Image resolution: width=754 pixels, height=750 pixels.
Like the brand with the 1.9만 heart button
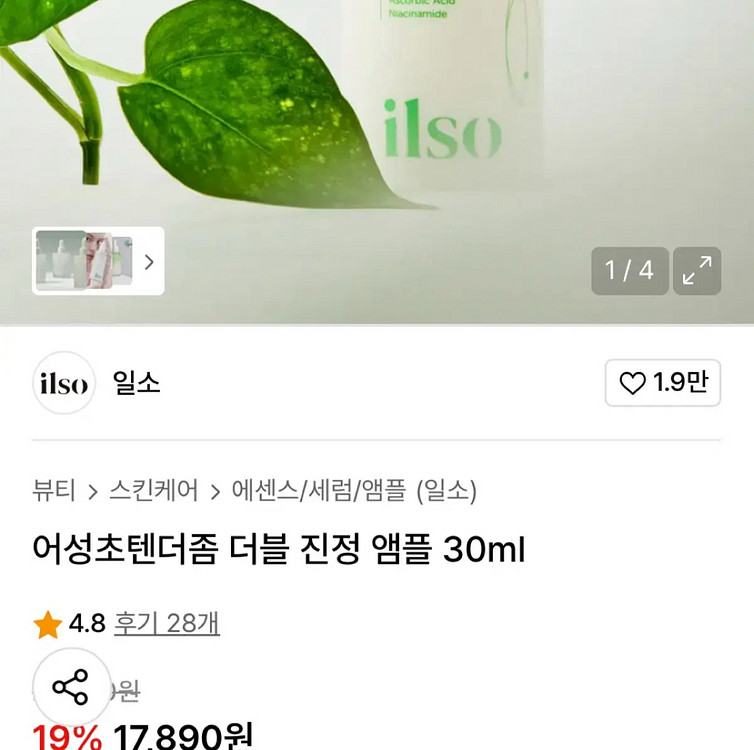tap(662, 383)
